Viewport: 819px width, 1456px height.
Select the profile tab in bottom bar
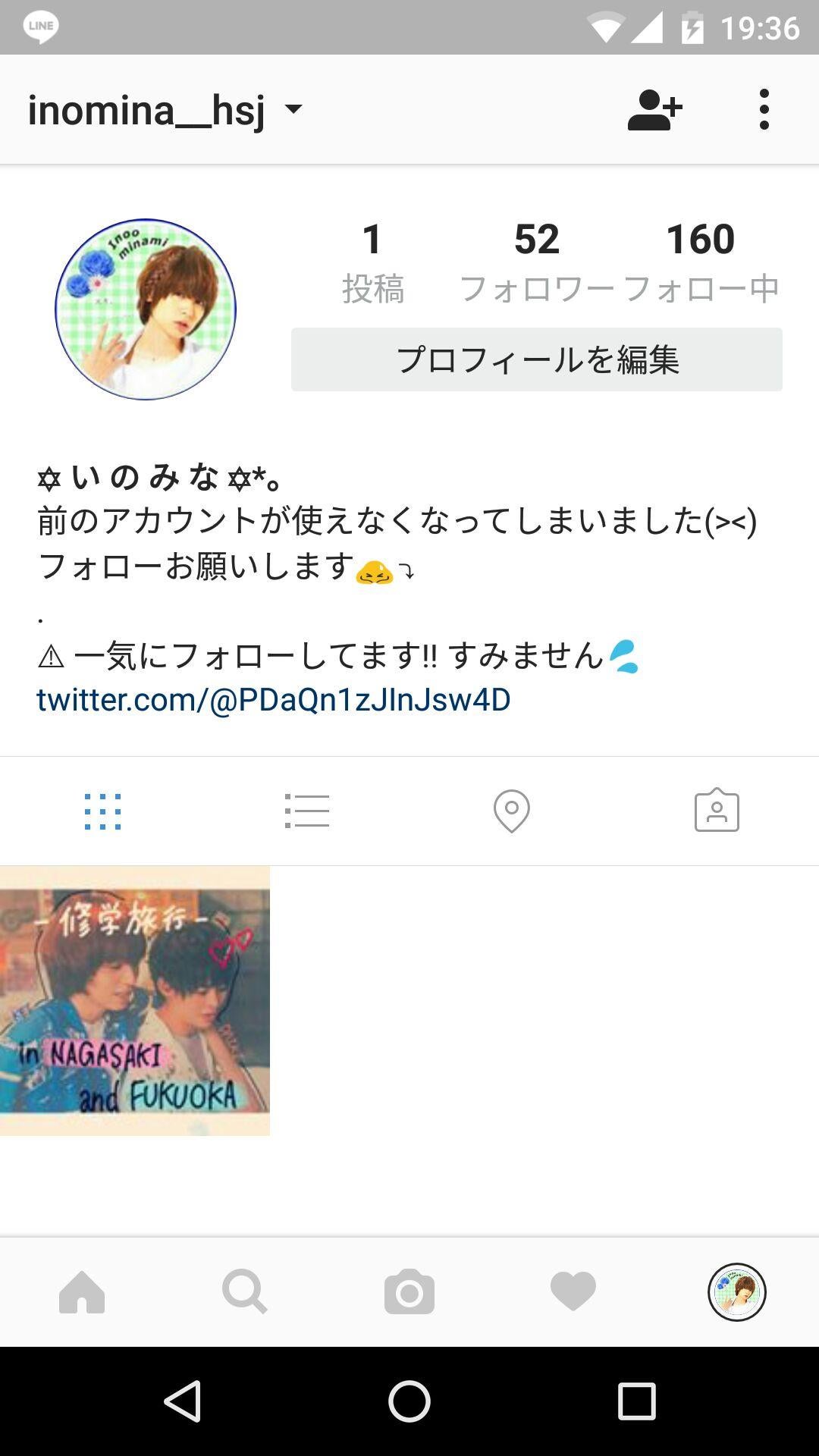(737, 1292)
